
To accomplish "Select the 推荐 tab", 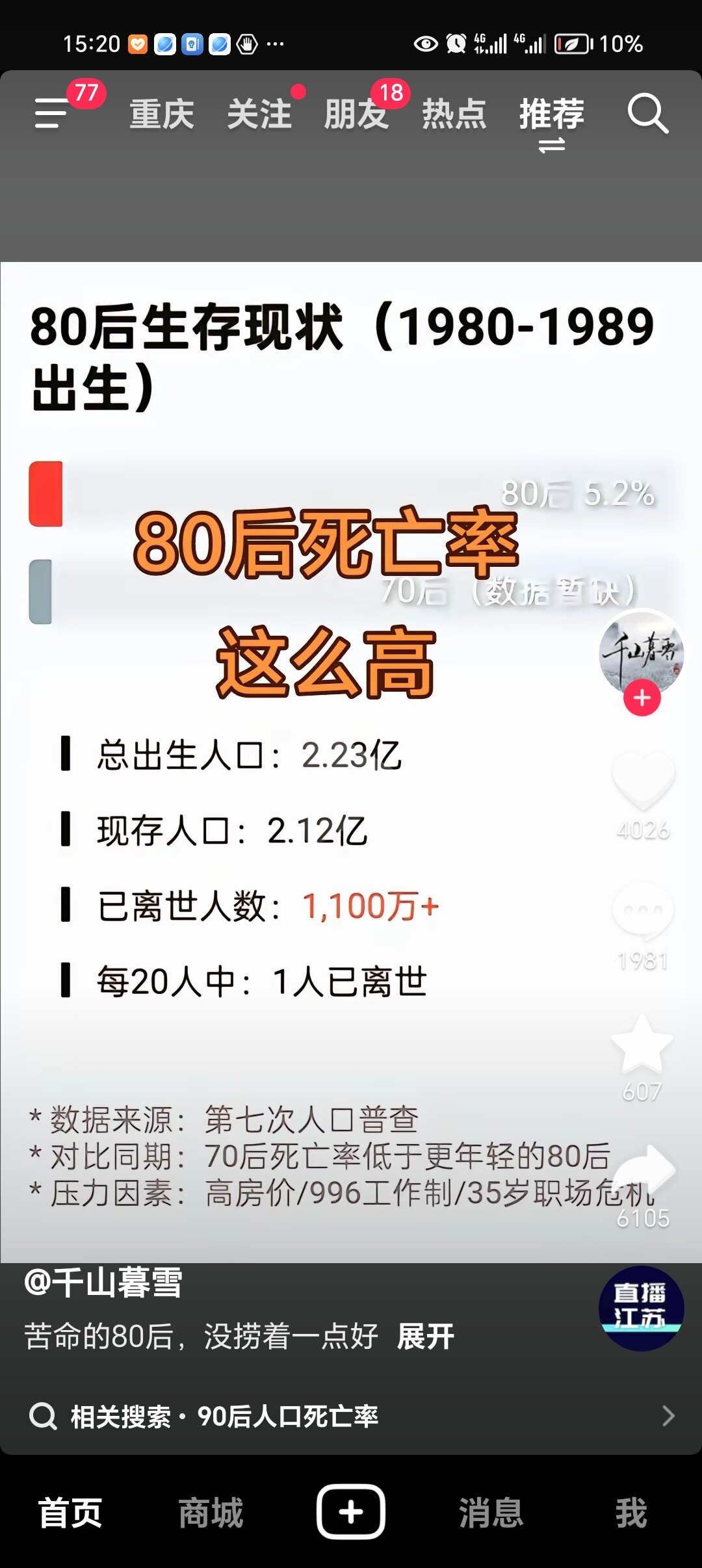I will coord(551,114).
